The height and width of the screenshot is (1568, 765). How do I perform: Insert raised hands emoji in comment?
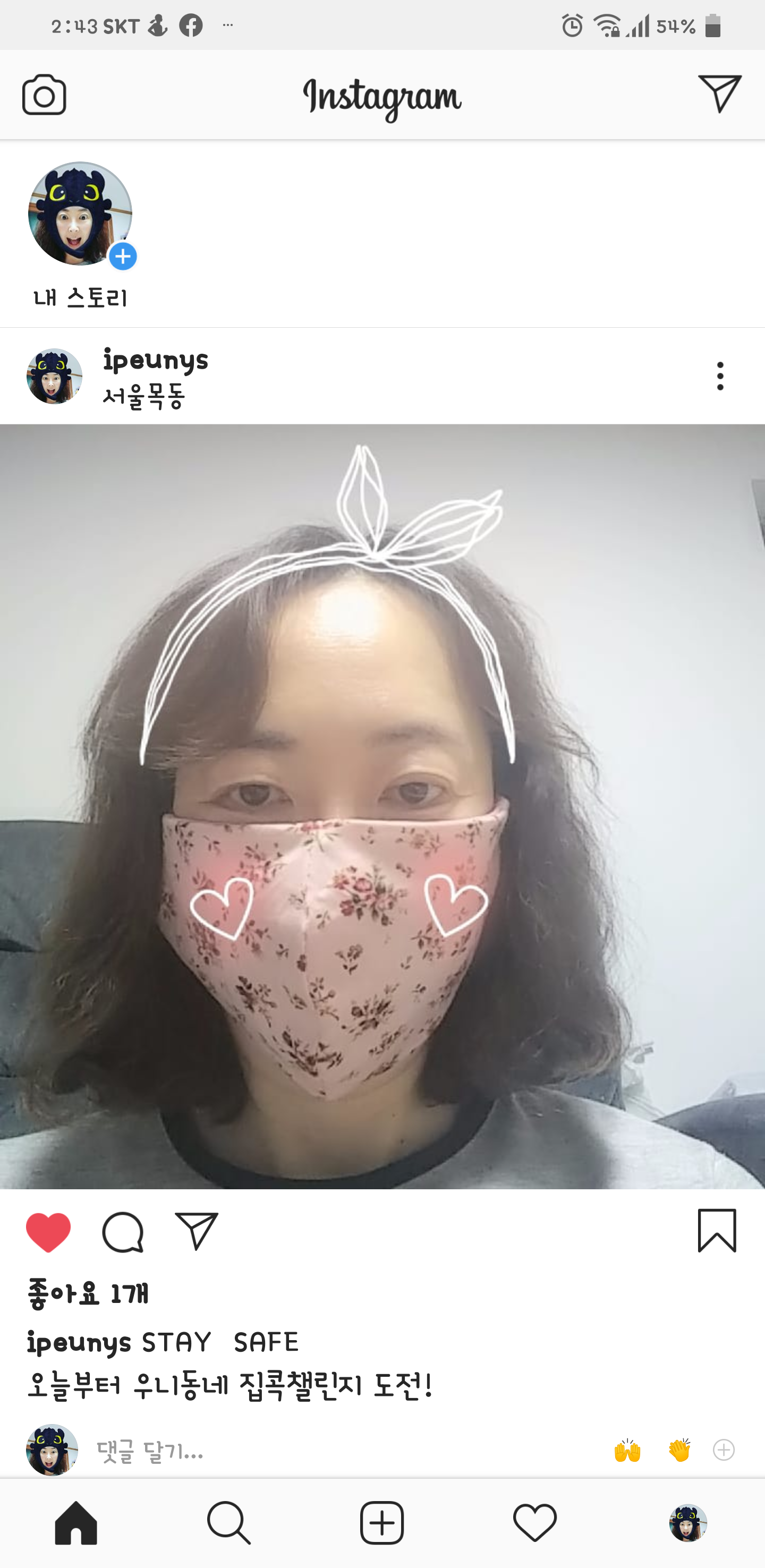coord(627,1451)
